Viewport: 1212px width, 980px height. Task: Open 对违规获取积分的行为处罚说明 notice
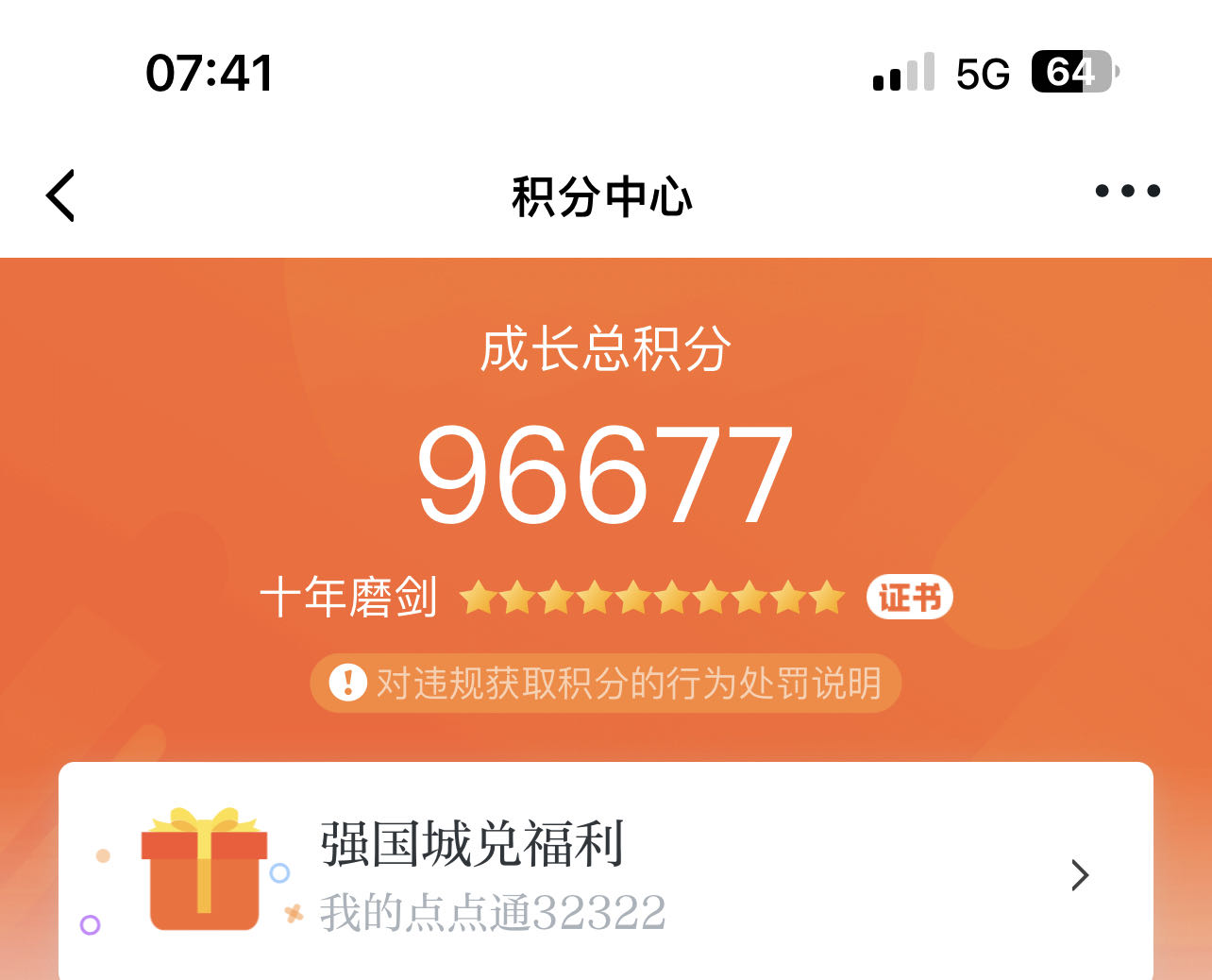(606, 683)
